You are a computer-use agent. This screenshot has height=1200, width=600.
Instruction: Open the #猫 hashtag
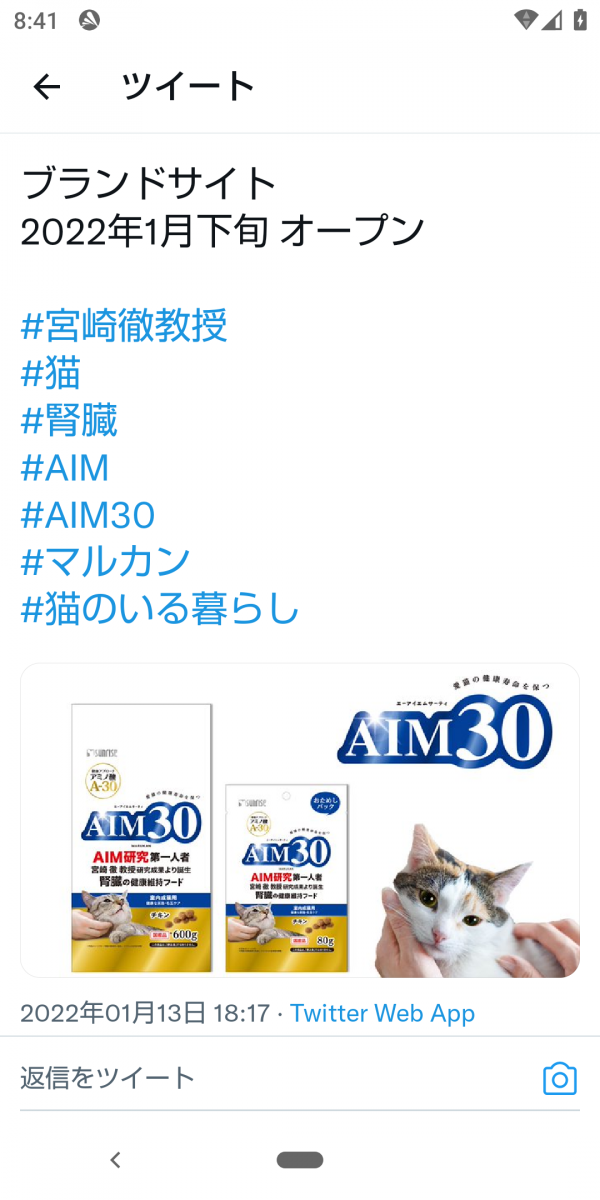[x=51, y=374]
